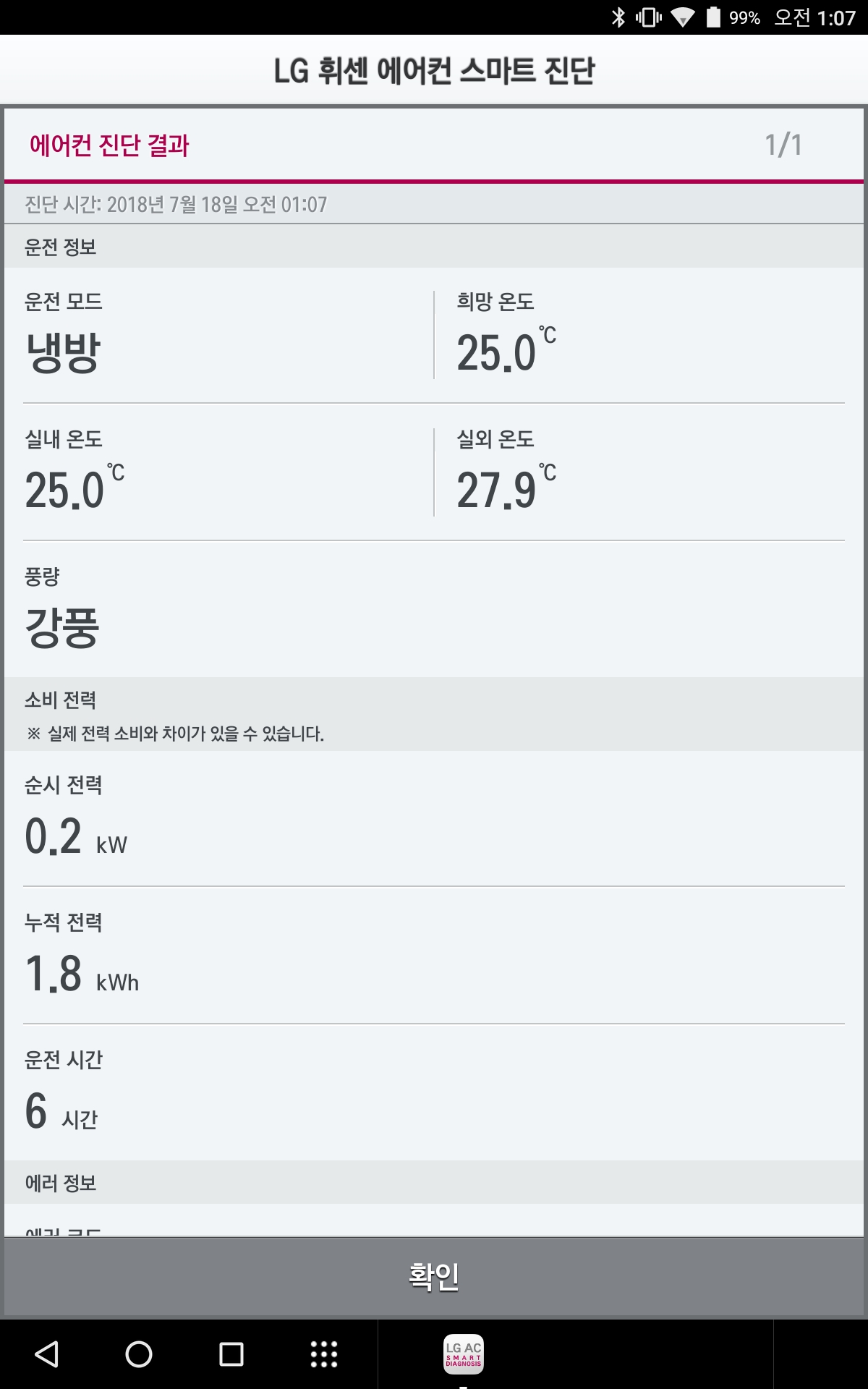Open the recent apps overview
Image resolution: width=868 pixels, height=1389 pixels.
(x=231, y=1354)
